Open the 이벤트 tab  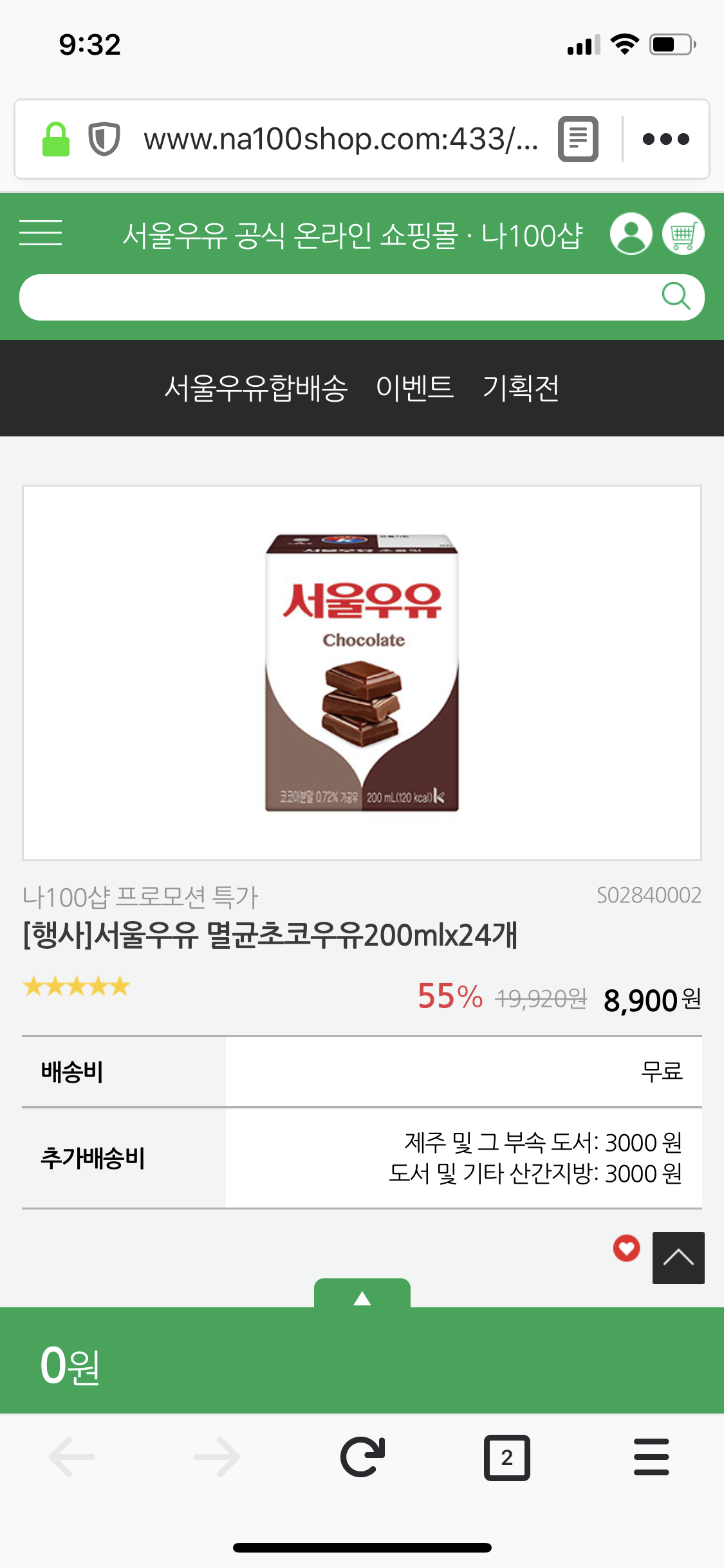click(x=415, y=388)
